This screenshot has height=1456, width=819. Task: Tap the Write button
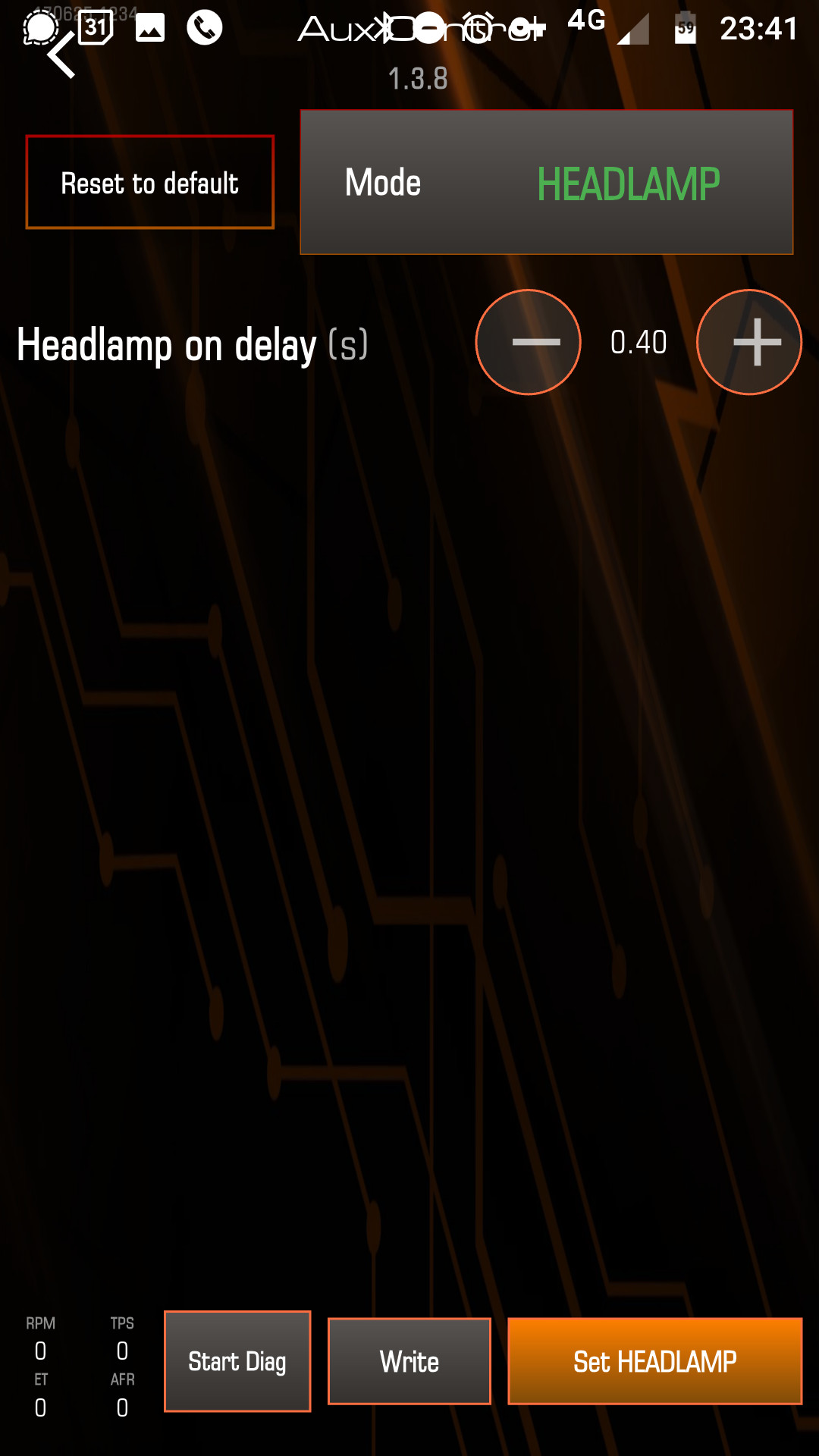click(x=409, y=1361)
